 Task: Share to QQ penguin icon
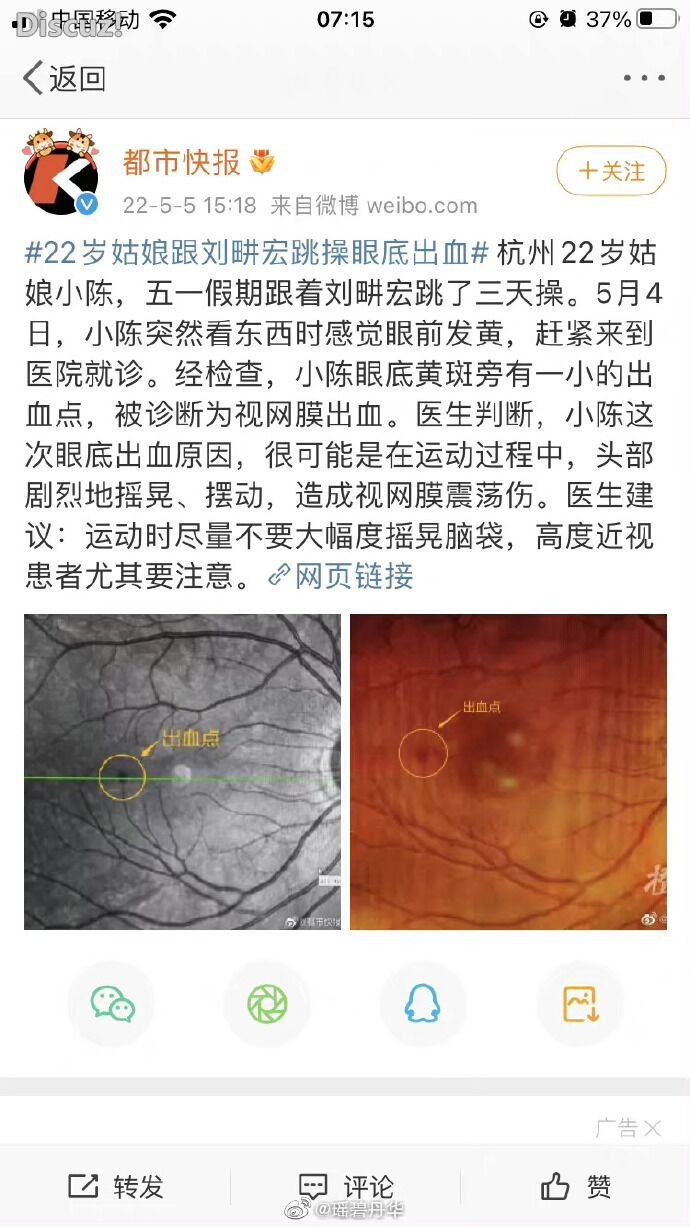point(422,1003)
